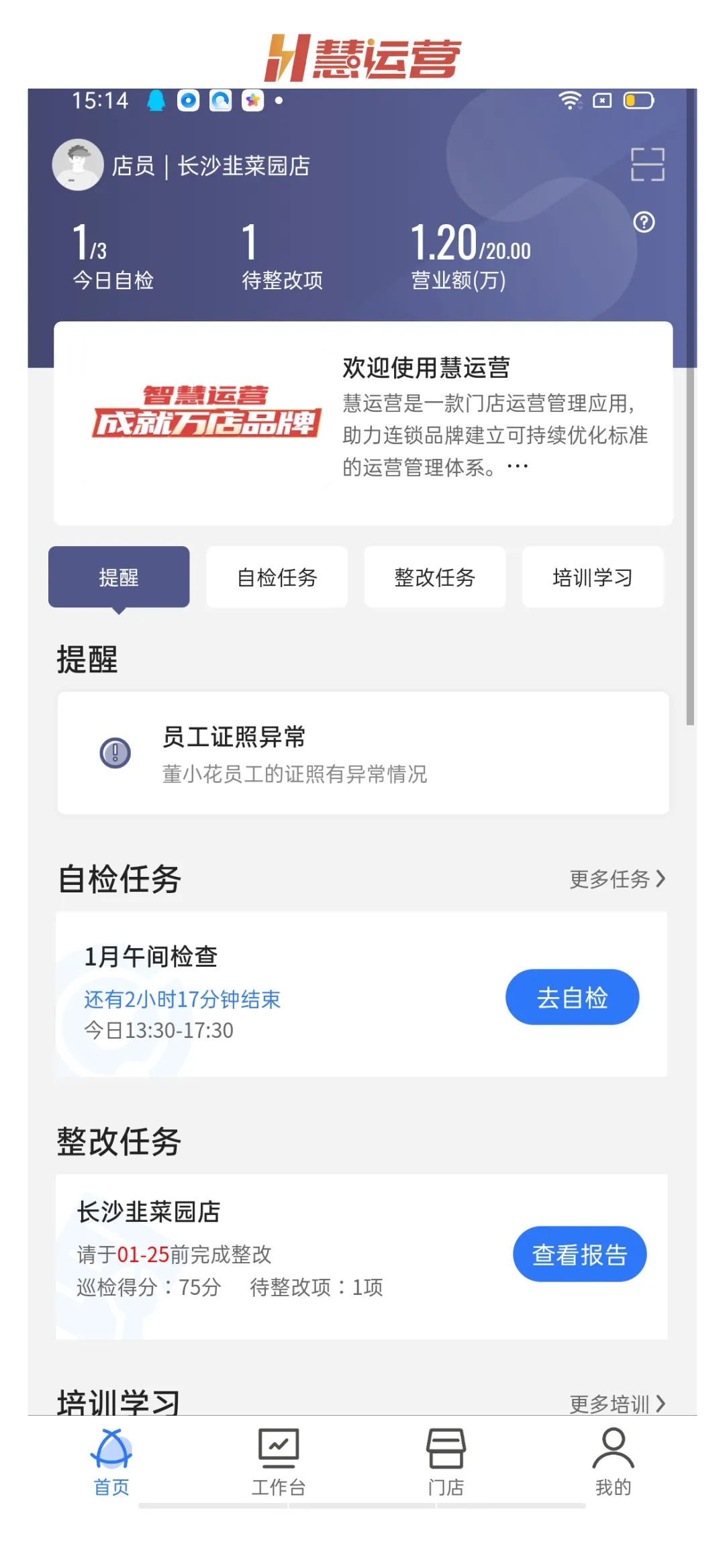Open the scan icon in header
This screenshot has width=725, height=1568.
coord(648,164)
